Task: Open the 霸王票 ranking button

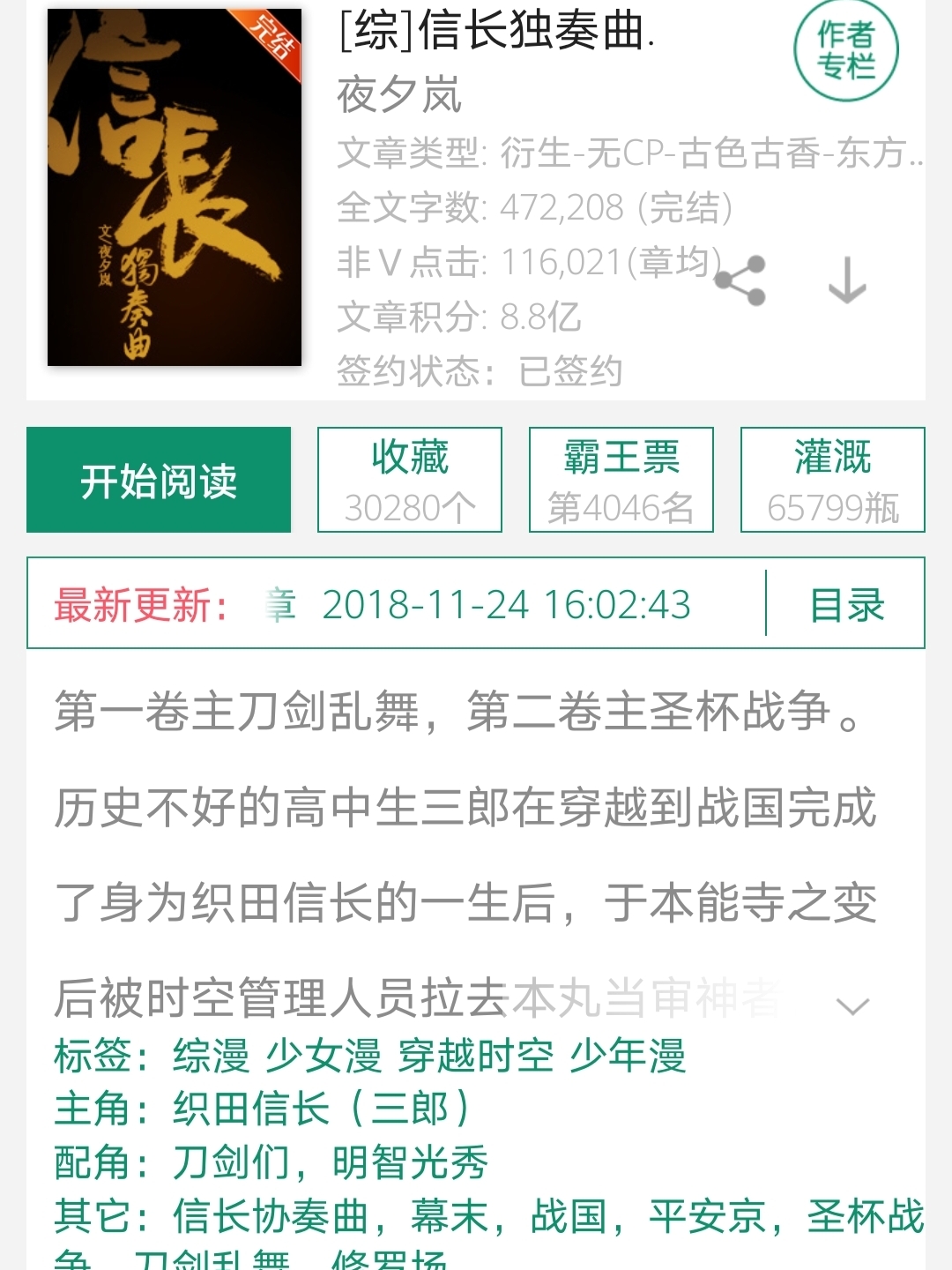Action: (x=621, y=480)
